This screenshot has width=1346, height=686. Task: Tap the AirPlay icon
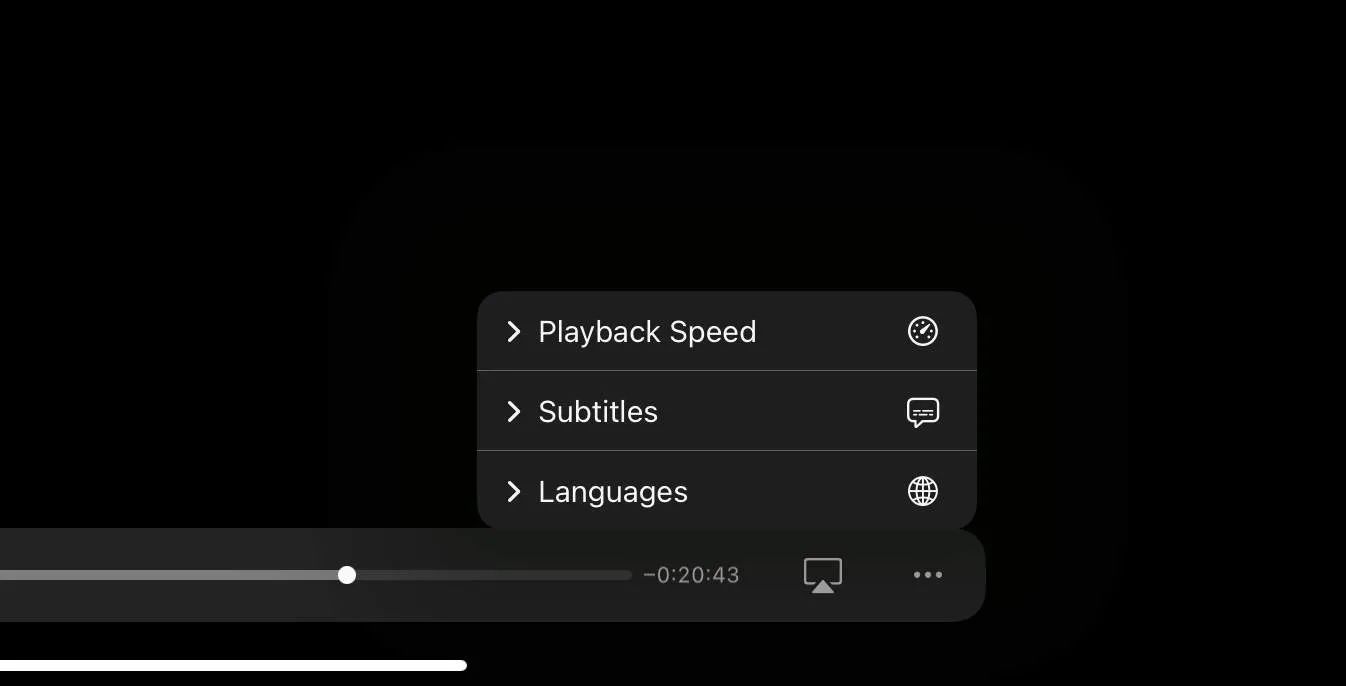tap(822, 575)
